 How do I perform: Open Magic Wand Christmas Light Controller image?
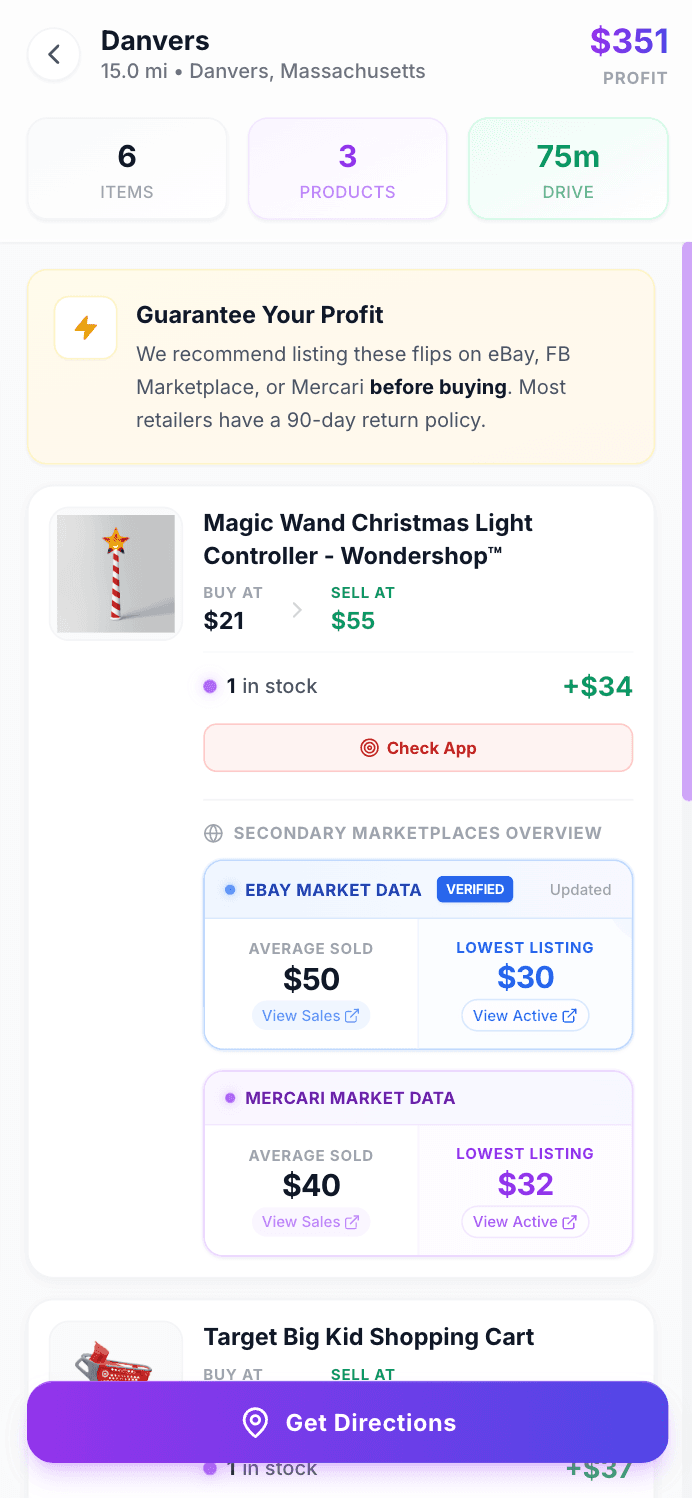click(116, 574)
